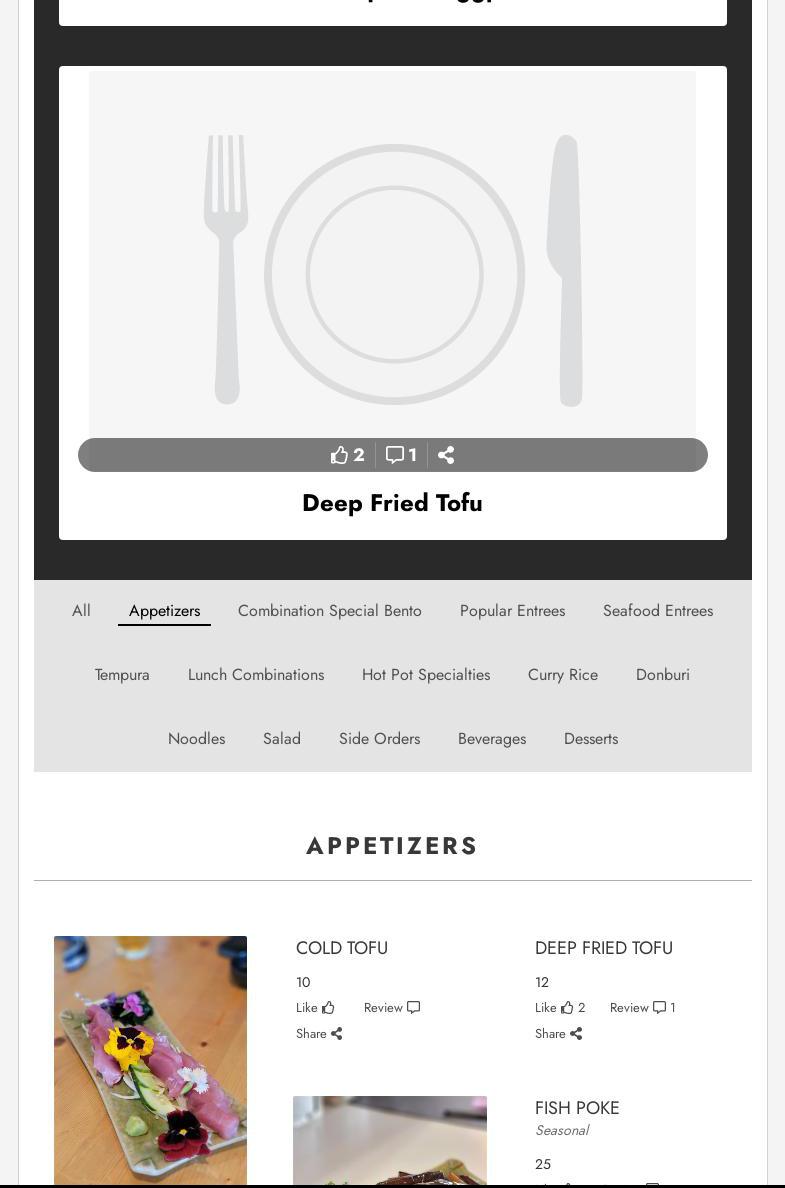The image size is (785, 1188).
Task: Open the Noodles category
Action: coord(196,739)
